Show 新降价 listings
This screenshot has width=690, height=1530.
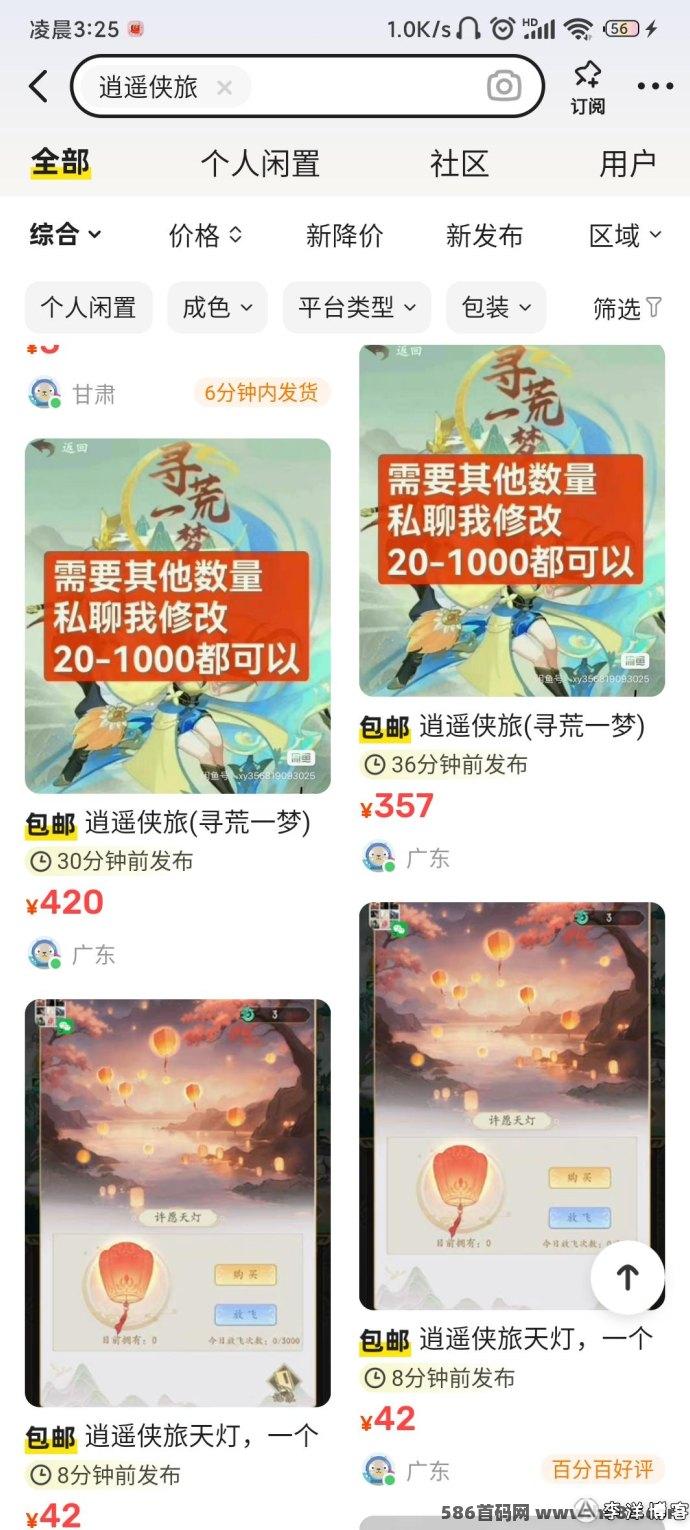(344, 235)
